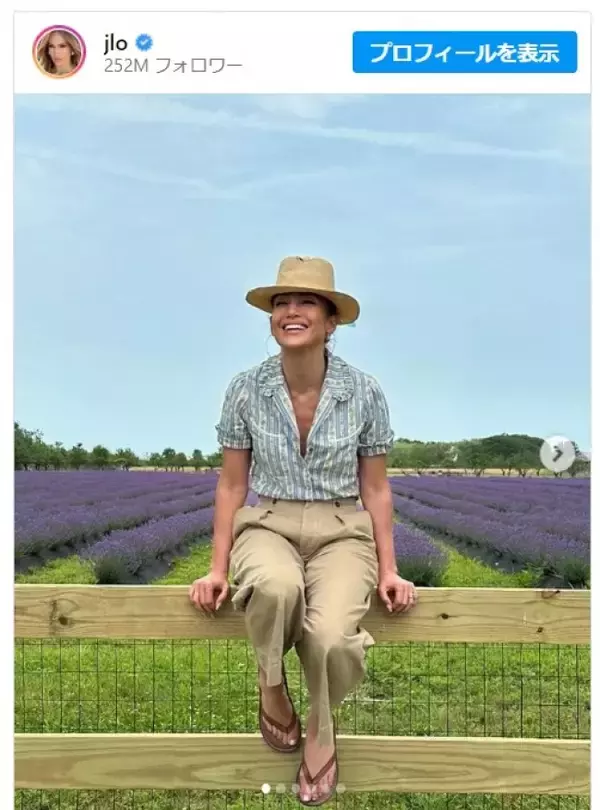Viewport: 600px width, 810px height.
Task: Open the jlo username link
Action: (x=115, y=42)
